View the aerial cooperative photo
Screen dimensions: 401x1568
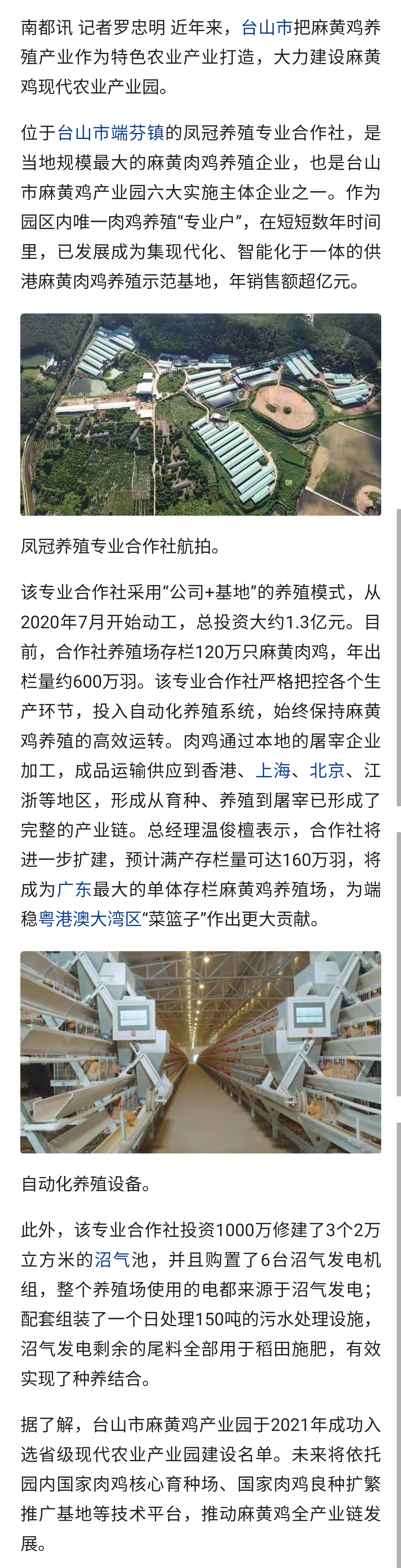(x=201, y=415)
